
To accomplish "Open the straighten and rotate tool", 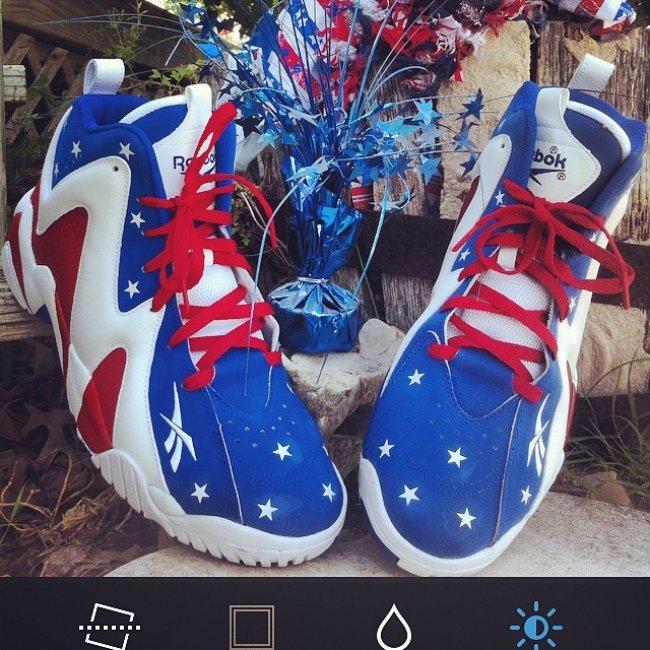I will 109,627.
